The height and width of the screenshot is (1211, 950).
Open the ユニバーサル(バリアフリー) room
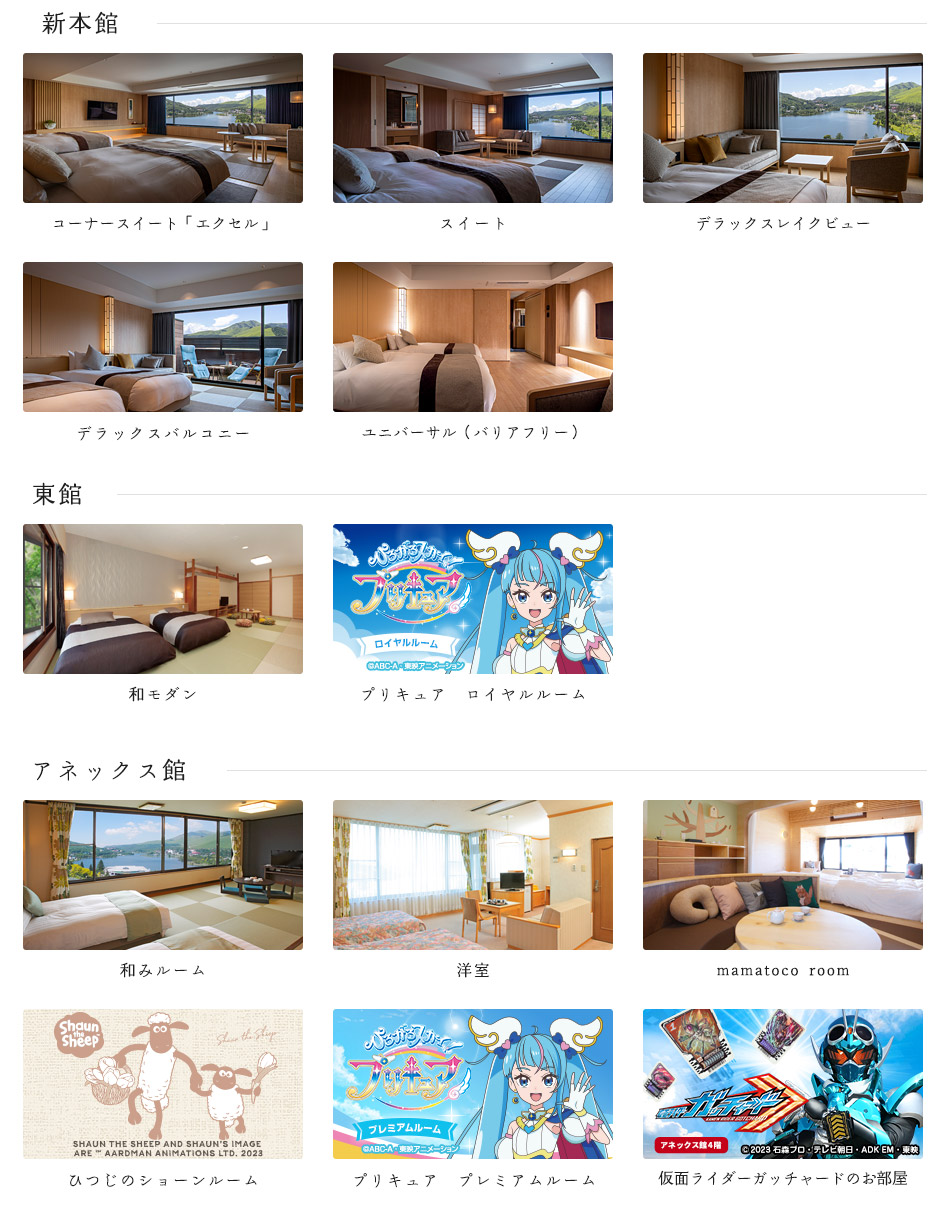472,337
